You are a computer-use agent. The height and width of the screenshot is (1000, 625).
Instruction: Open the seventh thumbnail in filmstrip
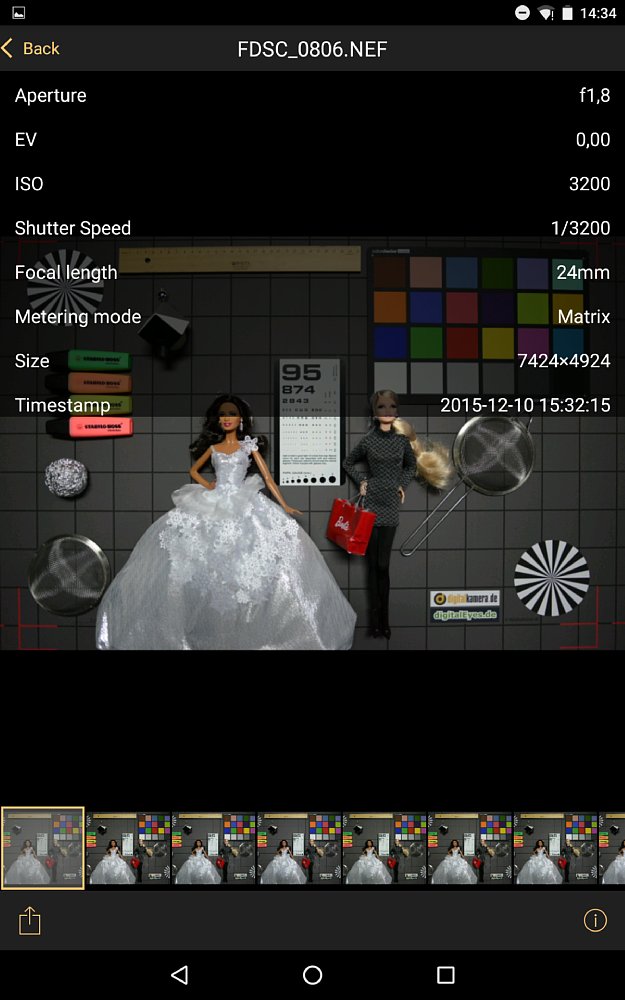point(555,848)
